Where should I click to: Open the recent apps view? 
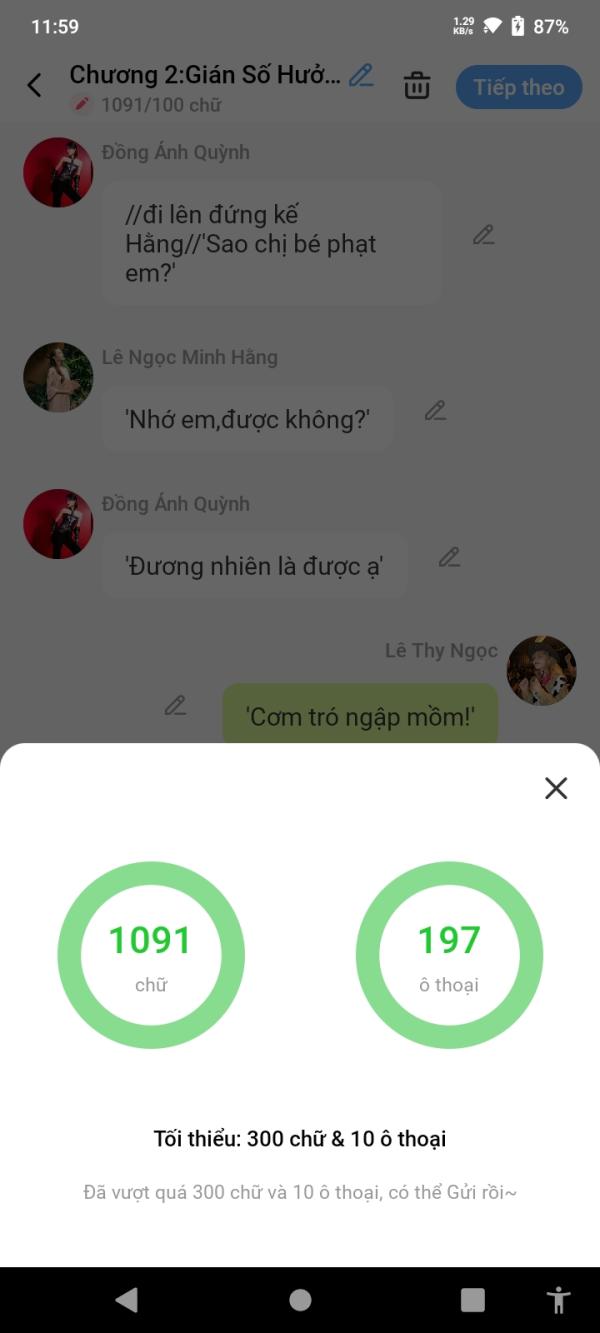click(472, 1299)
